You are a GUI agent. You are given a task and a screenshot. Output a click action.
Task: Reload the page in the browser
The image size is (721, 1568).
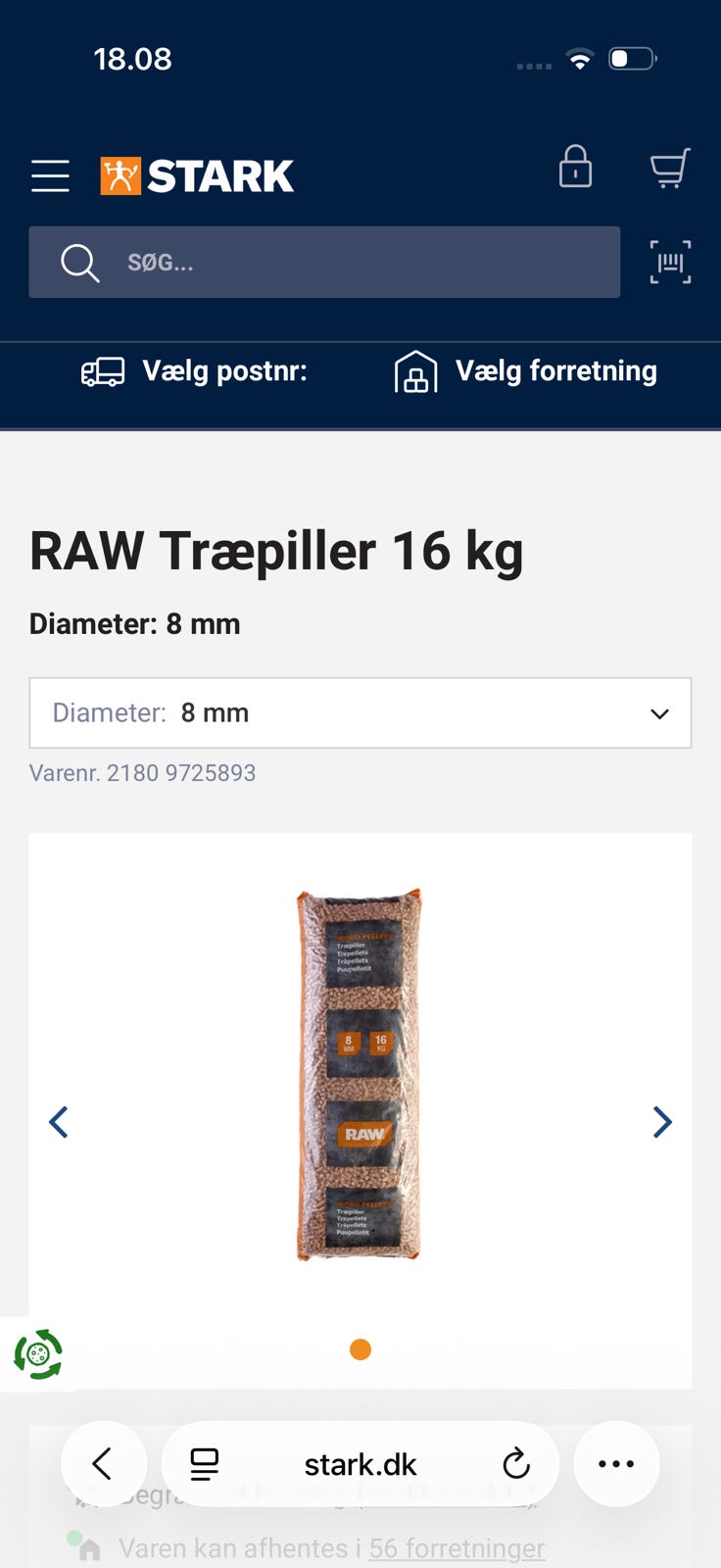coord(516,1464)
